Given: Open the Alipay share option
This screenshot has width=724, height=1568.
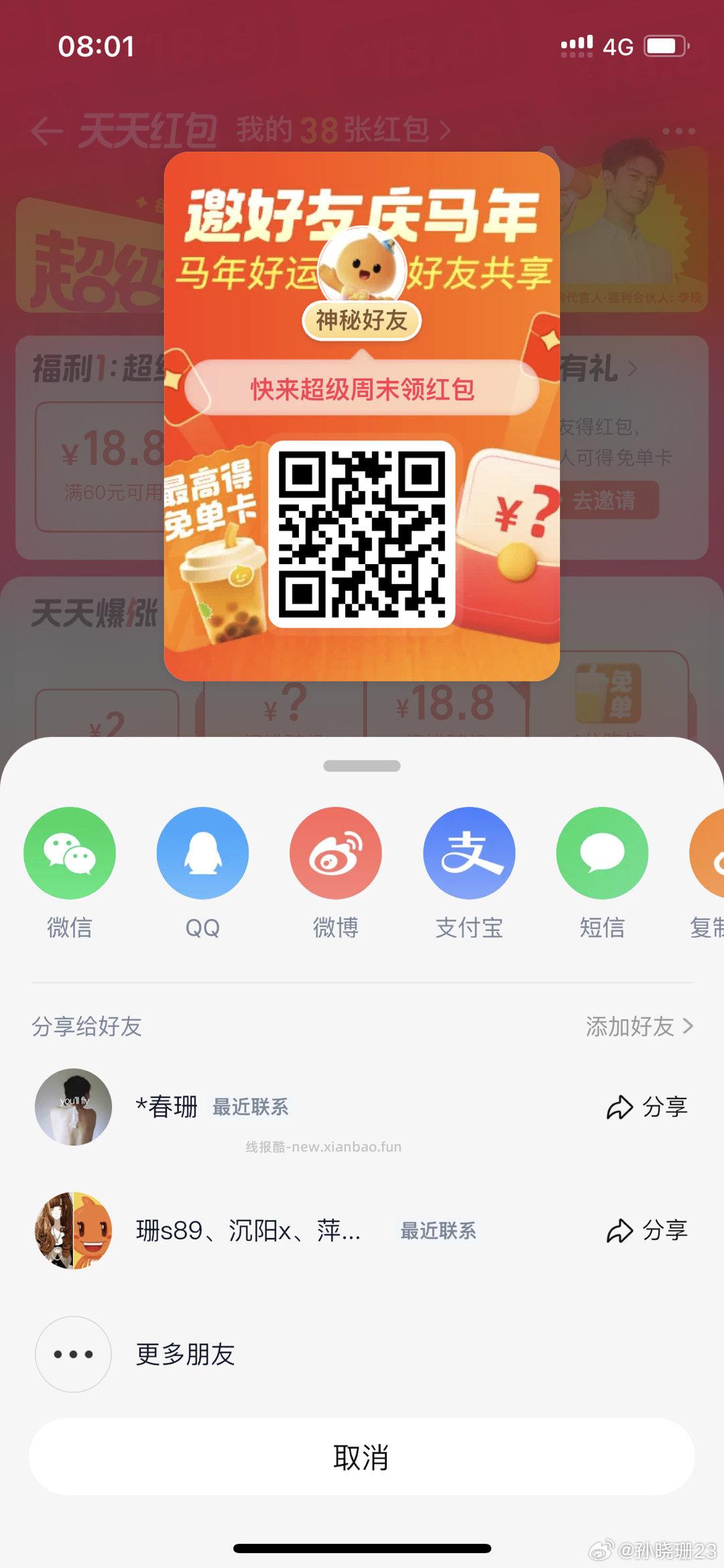Looking at the screenshot, I should 469,852.
